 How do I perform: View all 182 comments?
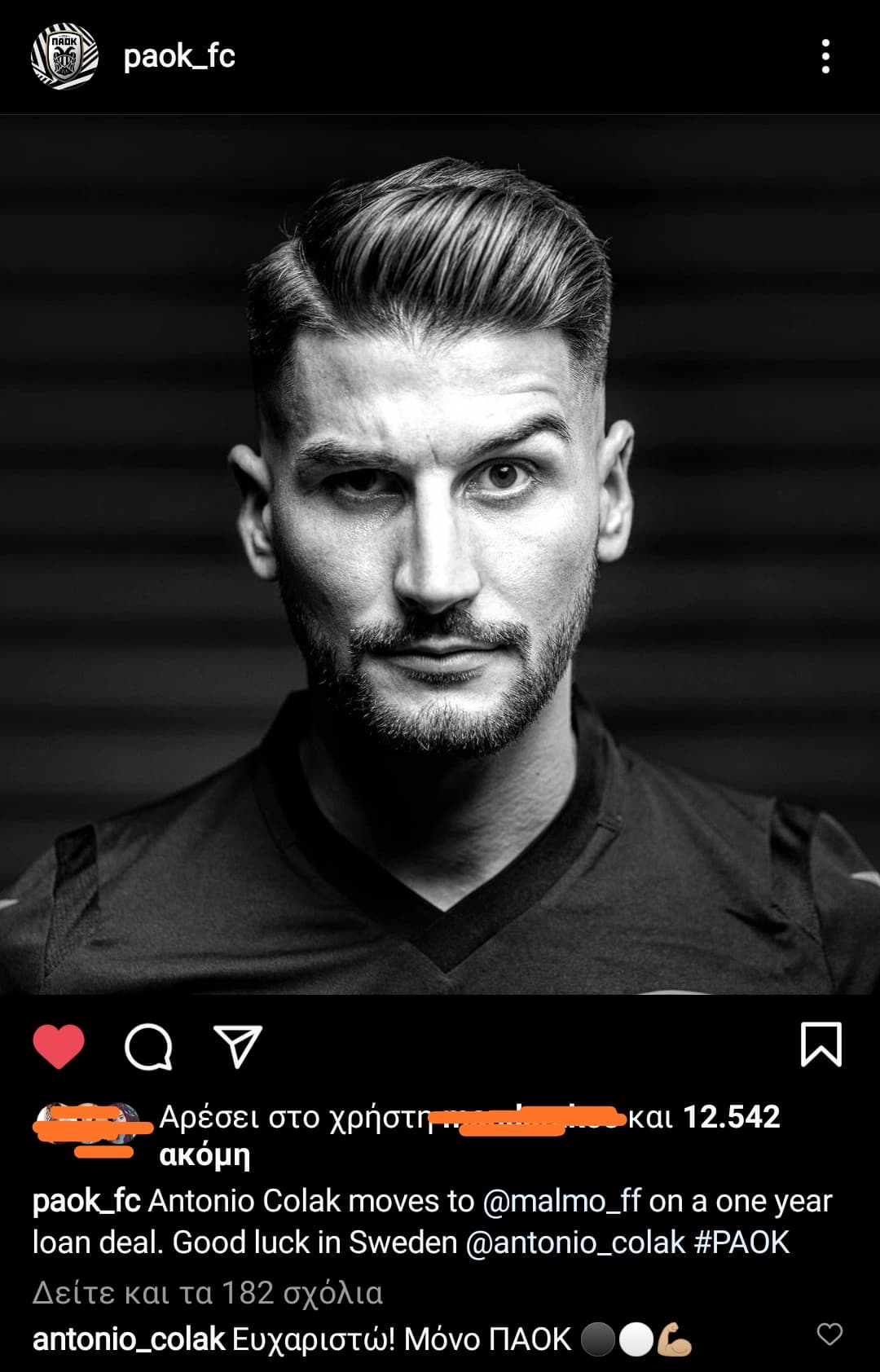click(x=208, y=1293)
